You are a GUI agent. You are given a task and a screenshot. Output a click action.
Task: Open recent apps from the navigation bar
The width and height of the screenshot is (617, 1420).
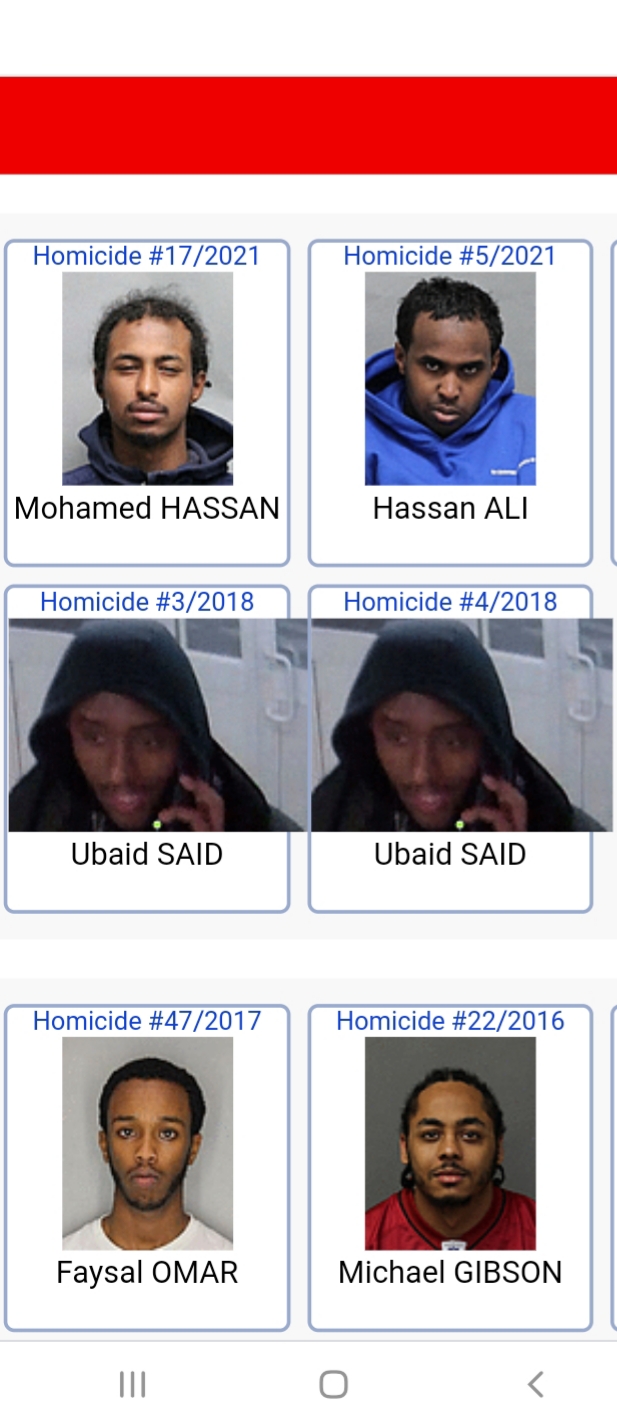coord(132,1384)
